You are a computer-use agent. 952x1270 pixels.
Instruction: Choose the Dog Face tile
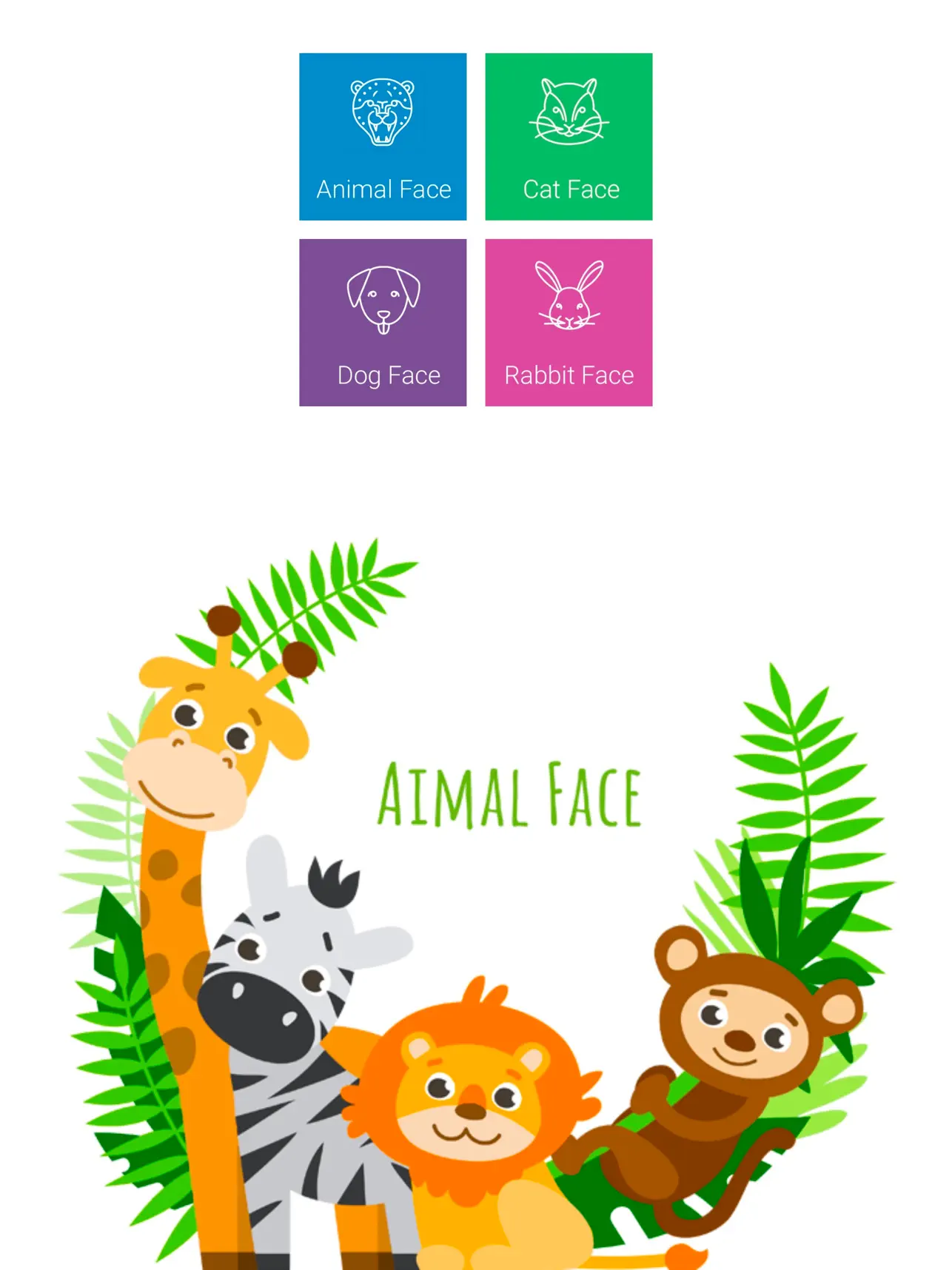383,323
